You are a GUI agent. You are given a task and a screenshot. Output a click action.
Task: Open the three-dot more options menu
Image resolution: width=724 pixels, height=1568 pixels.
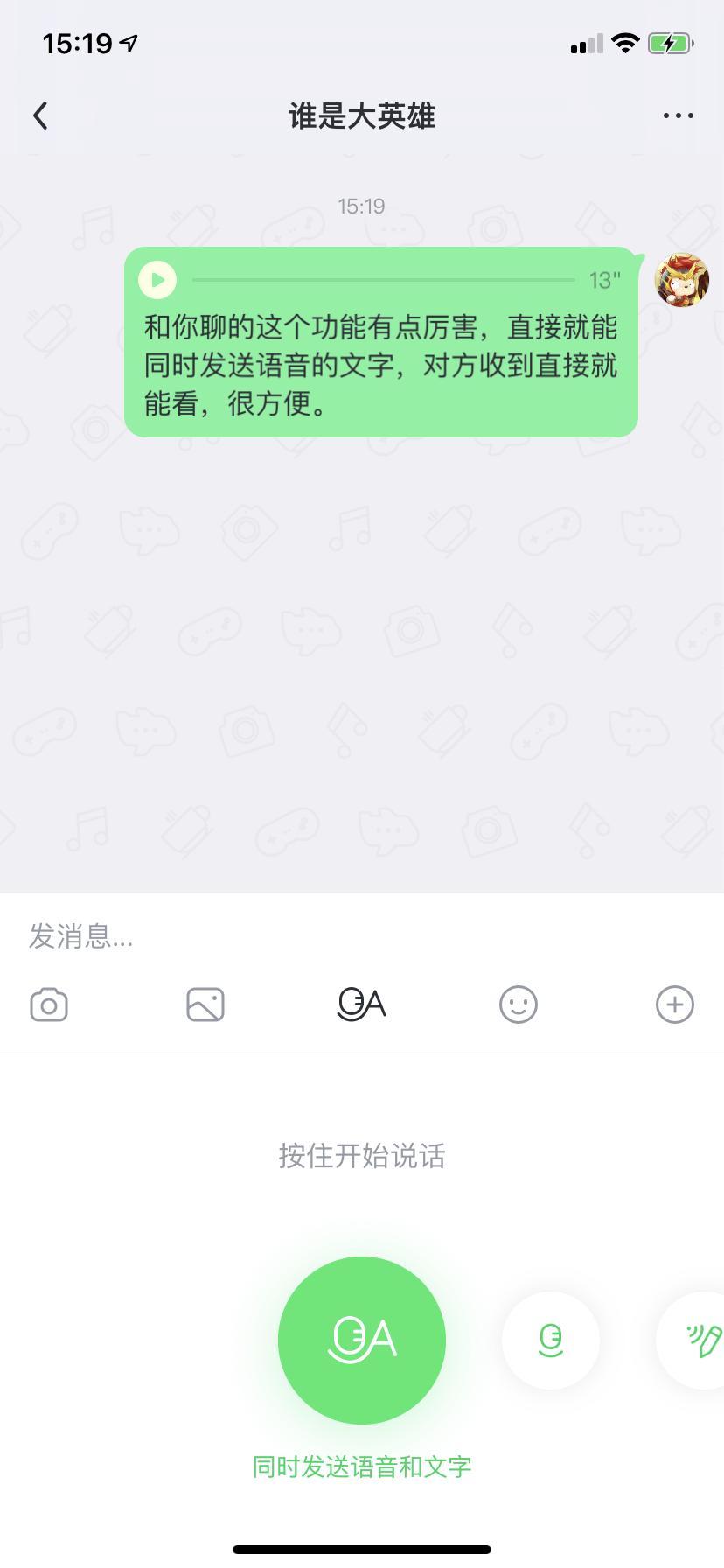tap(678, 115)
